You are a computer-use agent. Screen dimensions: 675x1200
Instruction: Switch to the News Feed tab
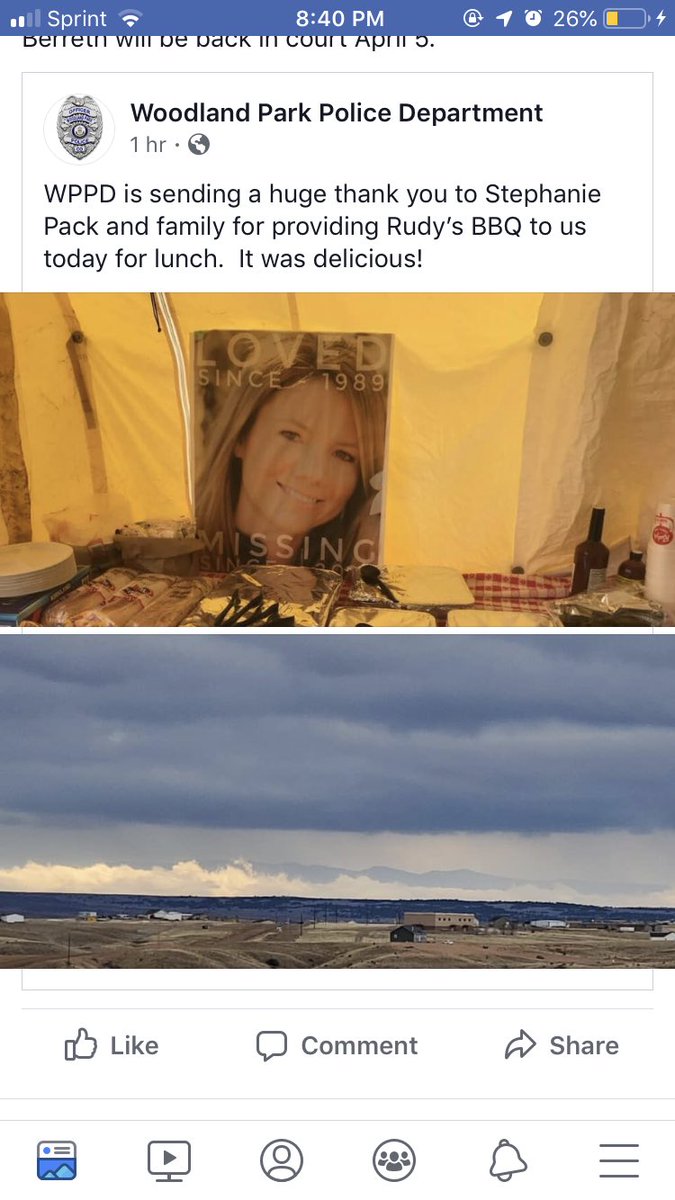56,1160
